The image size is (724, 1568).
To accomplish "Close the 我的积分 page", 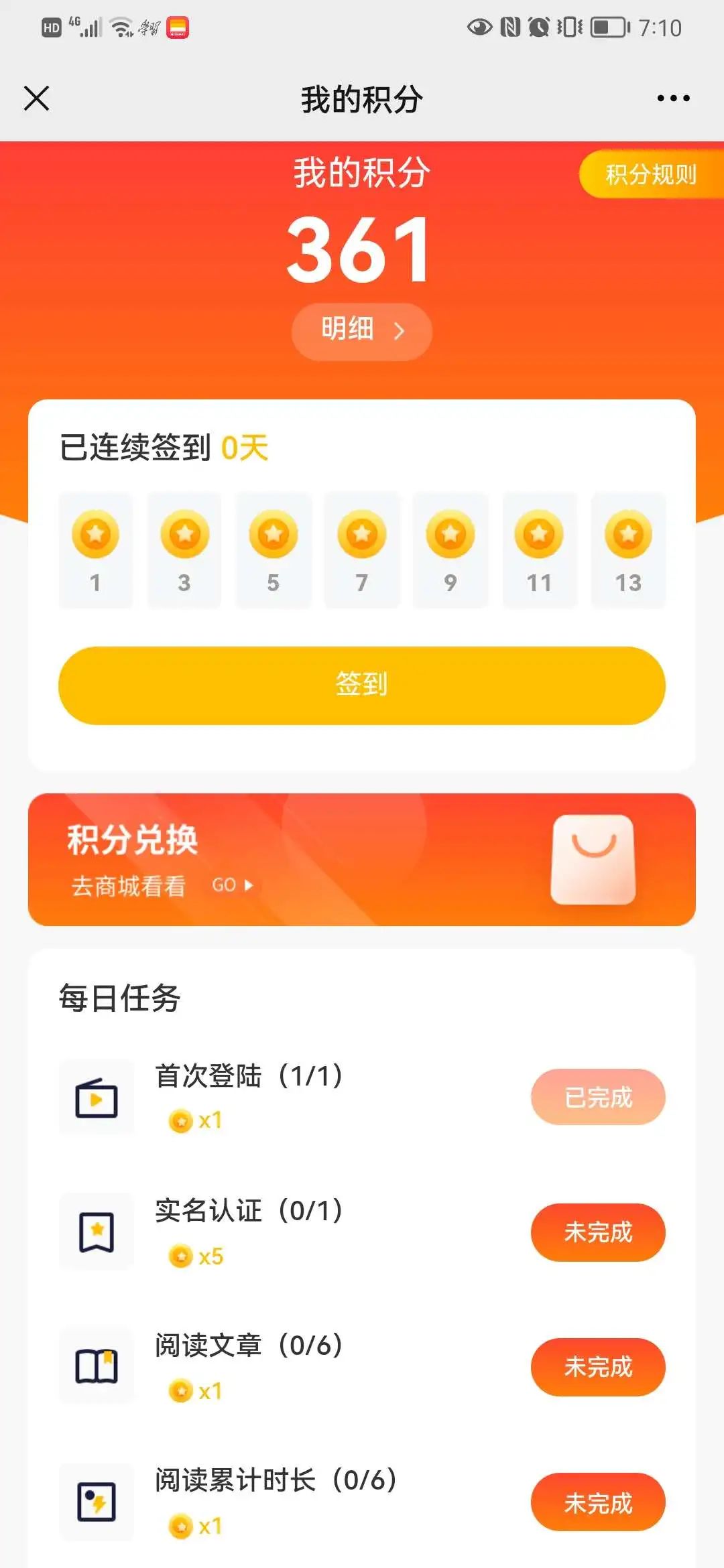I will (x=36, y=98).
